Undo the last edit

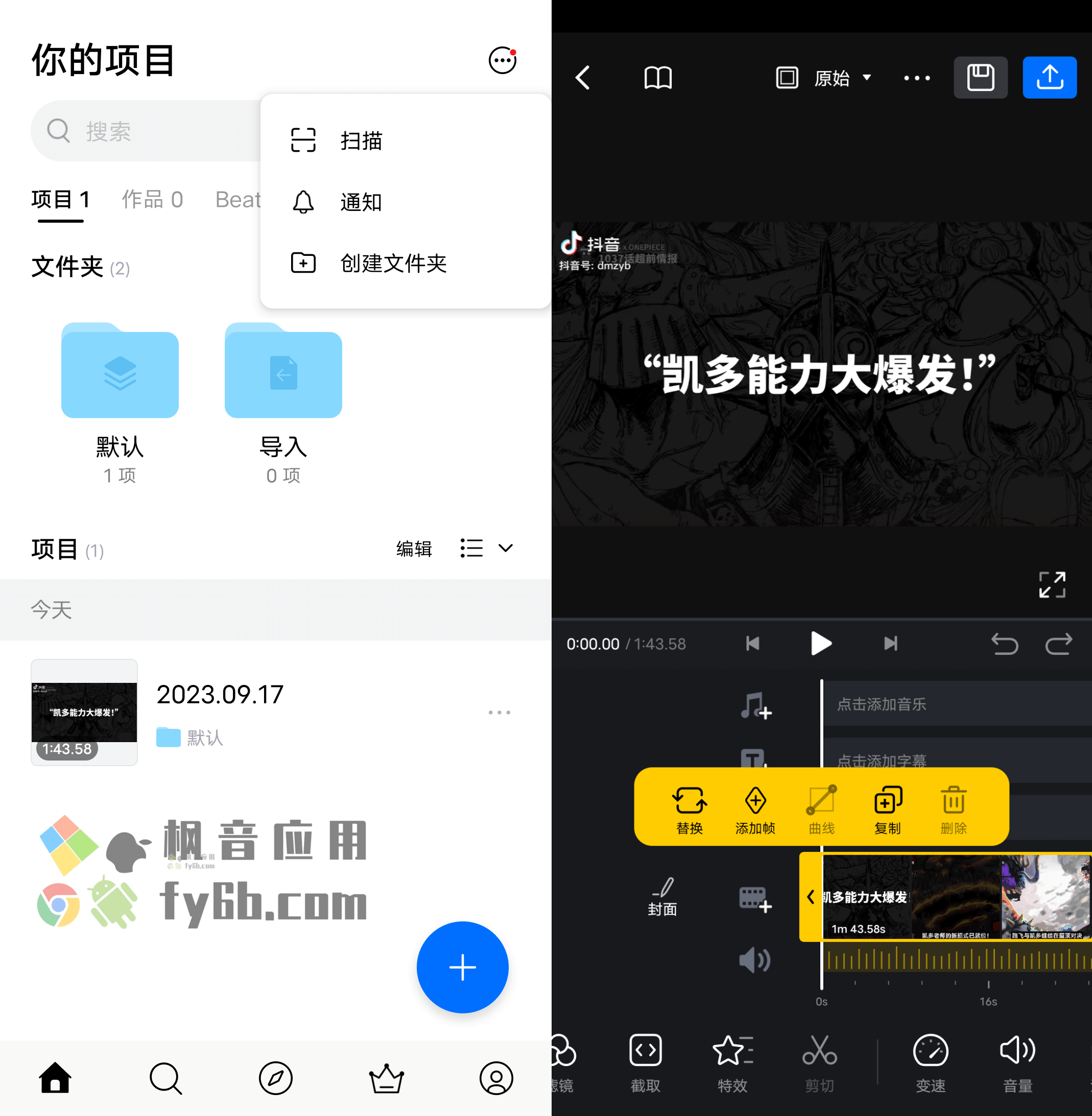coord(1004,644)
